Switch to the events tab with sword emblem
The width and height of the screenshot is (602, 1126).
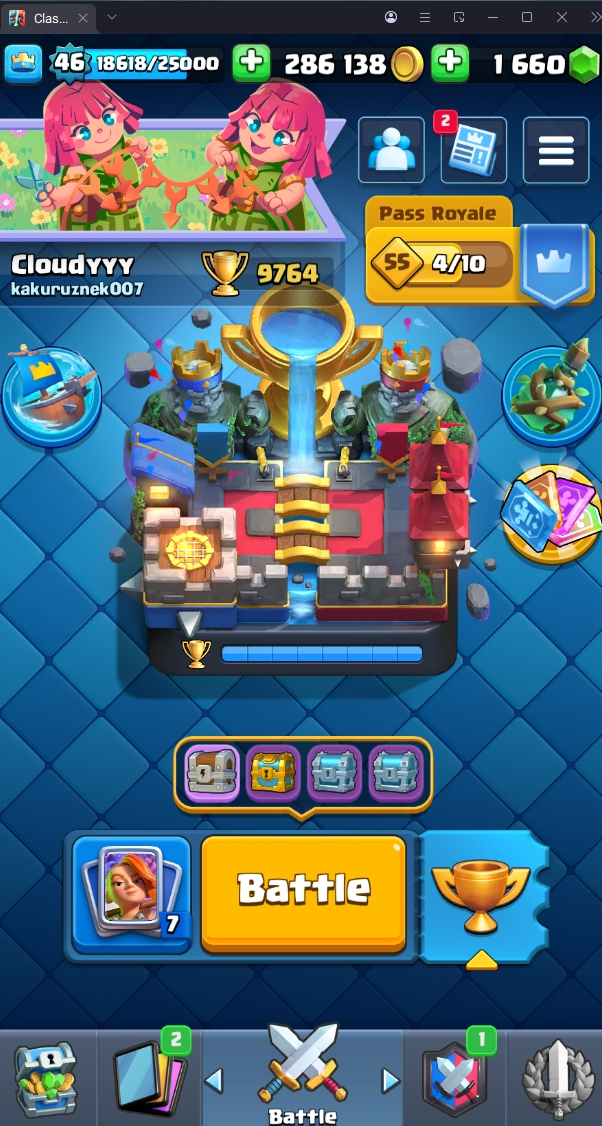pos(554,1078)
